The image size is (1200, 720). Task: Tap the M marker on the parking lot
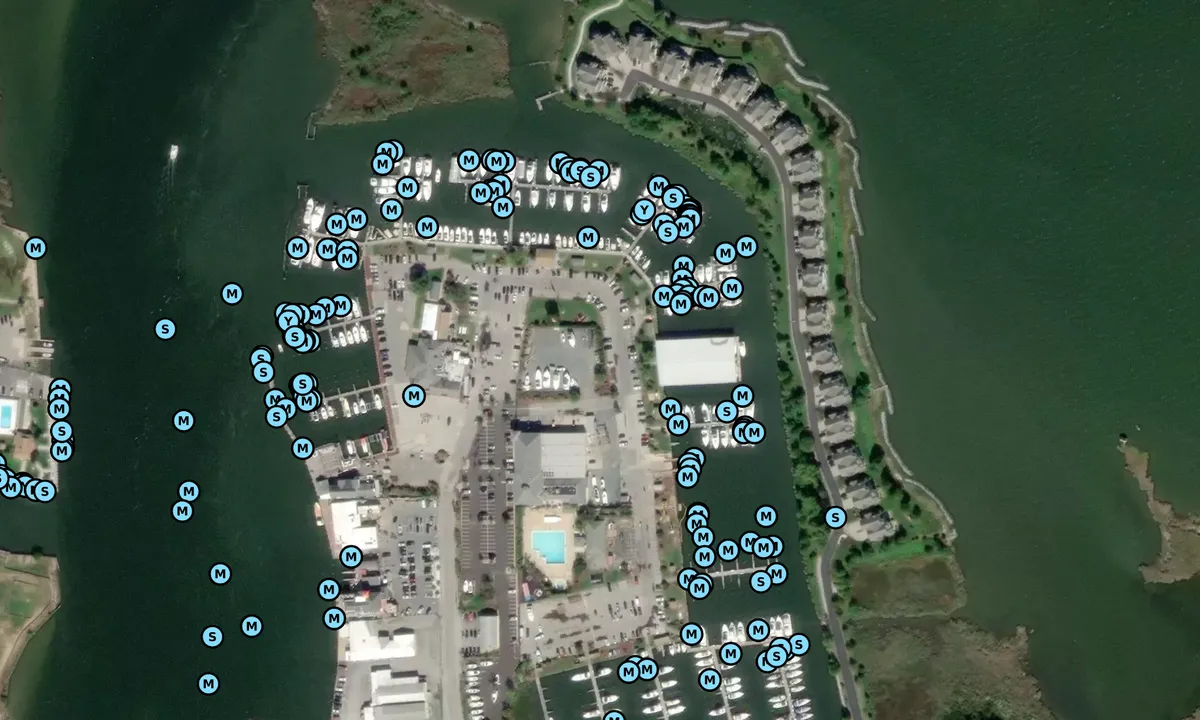tap(413, 396)
